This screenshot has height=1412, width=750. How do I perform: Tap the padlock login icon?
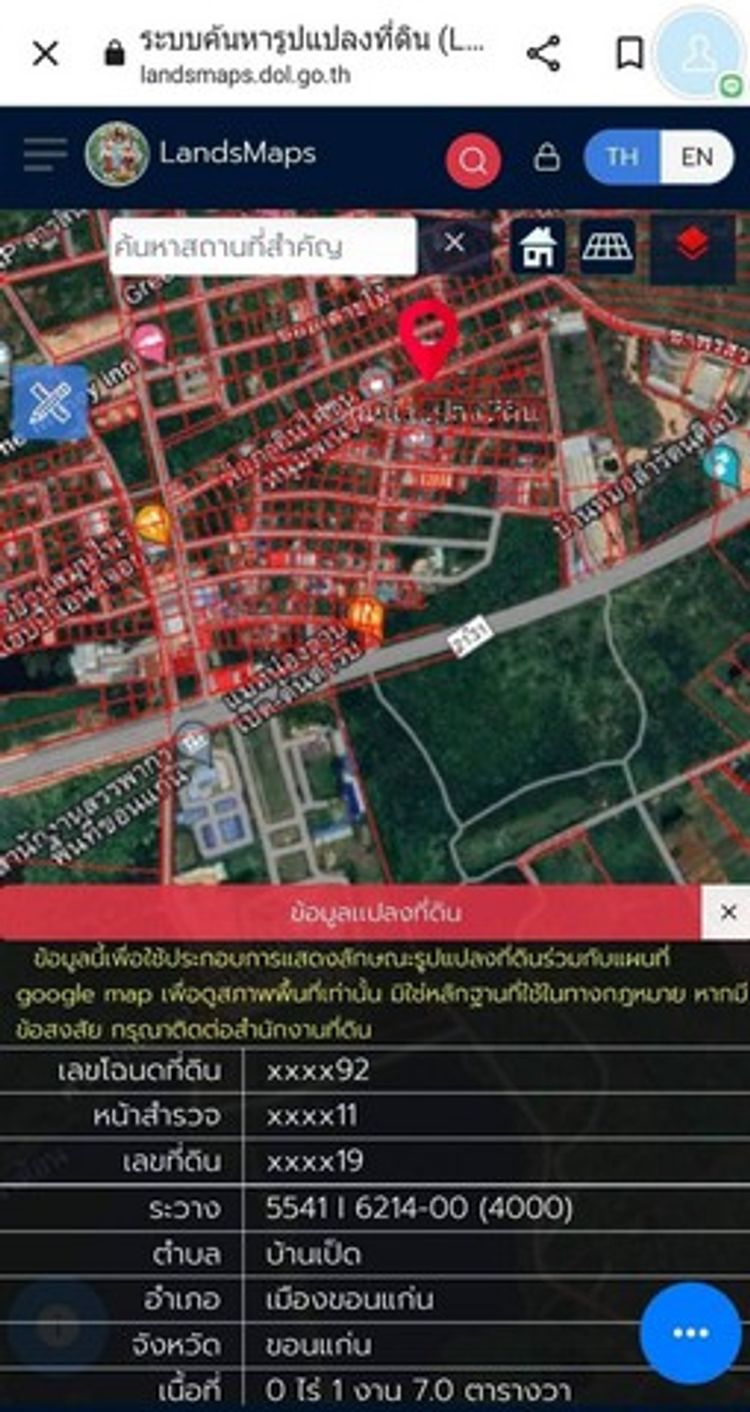coord(547,158)
